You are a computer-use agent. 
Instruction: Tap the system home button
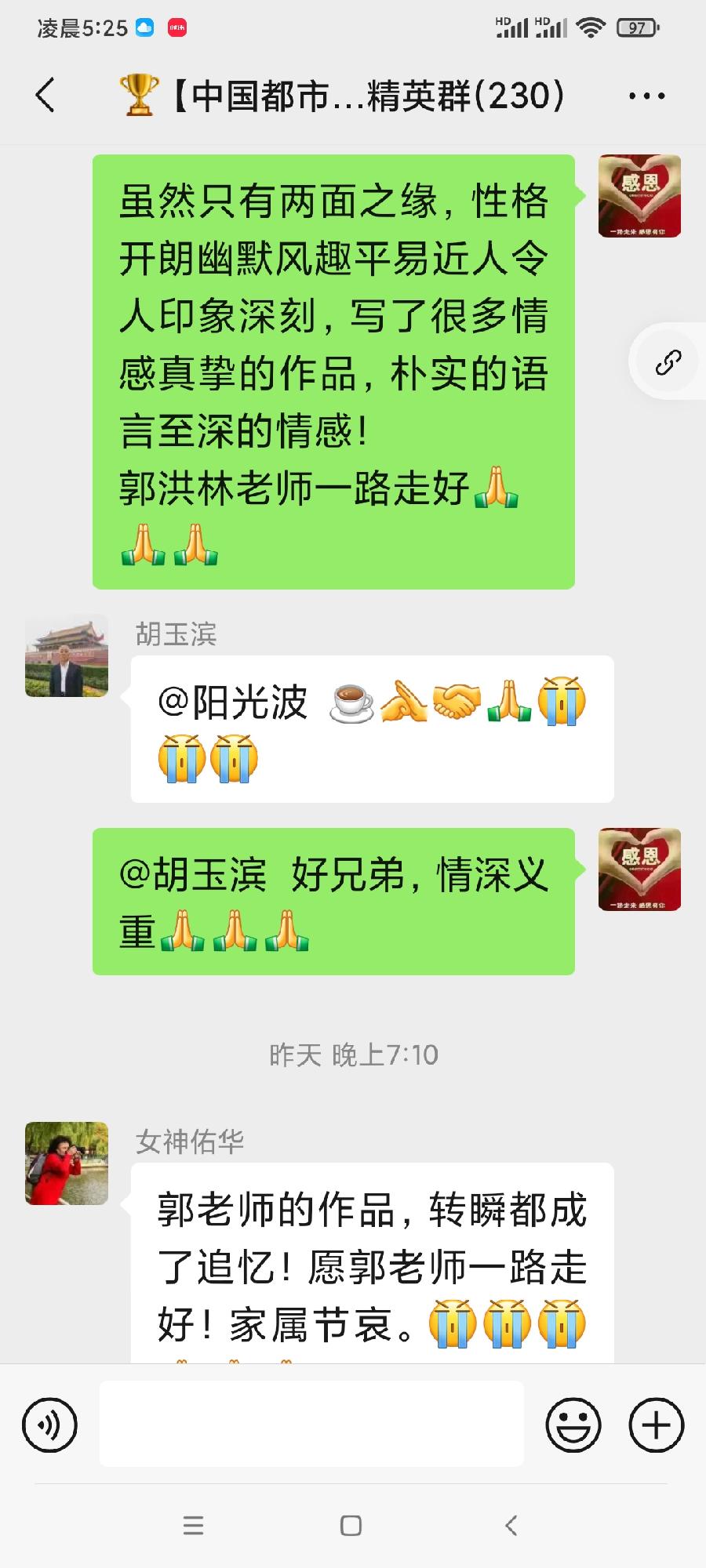(x=351, y=1526)
